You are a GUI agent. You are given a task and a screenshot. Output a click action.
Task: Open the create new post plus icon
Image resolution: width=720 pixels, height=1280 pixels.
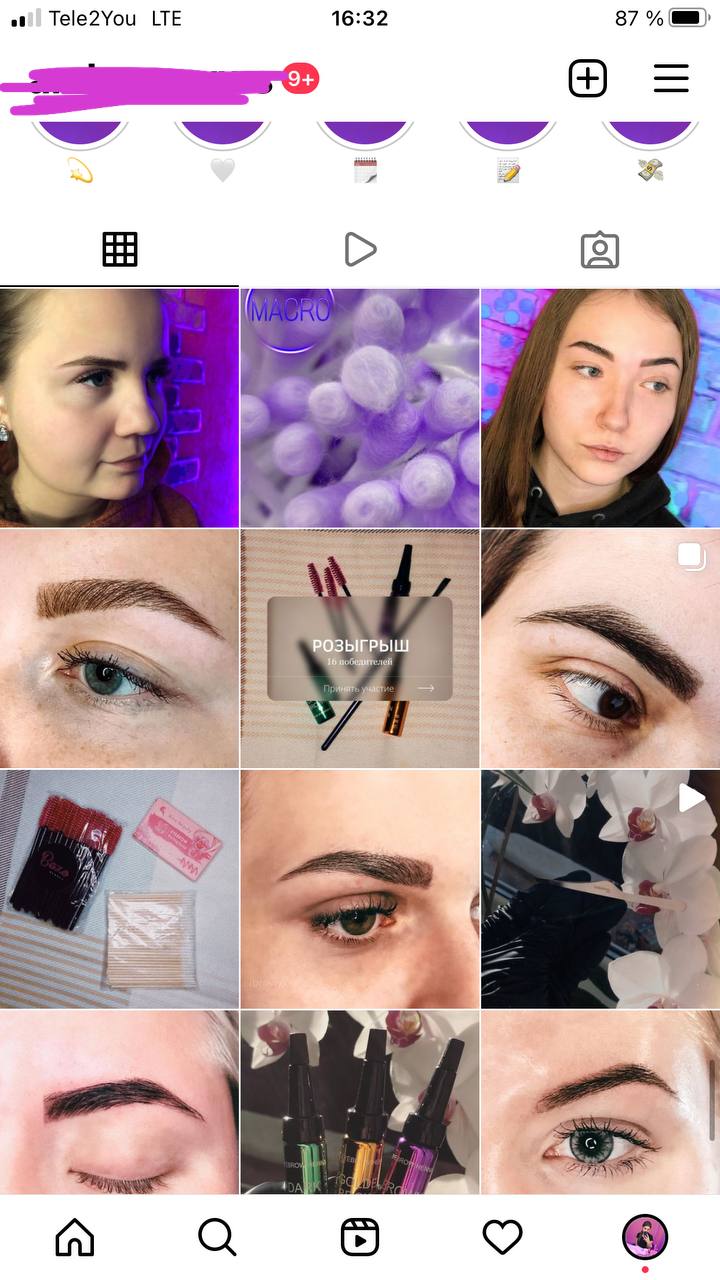point(587,78)
